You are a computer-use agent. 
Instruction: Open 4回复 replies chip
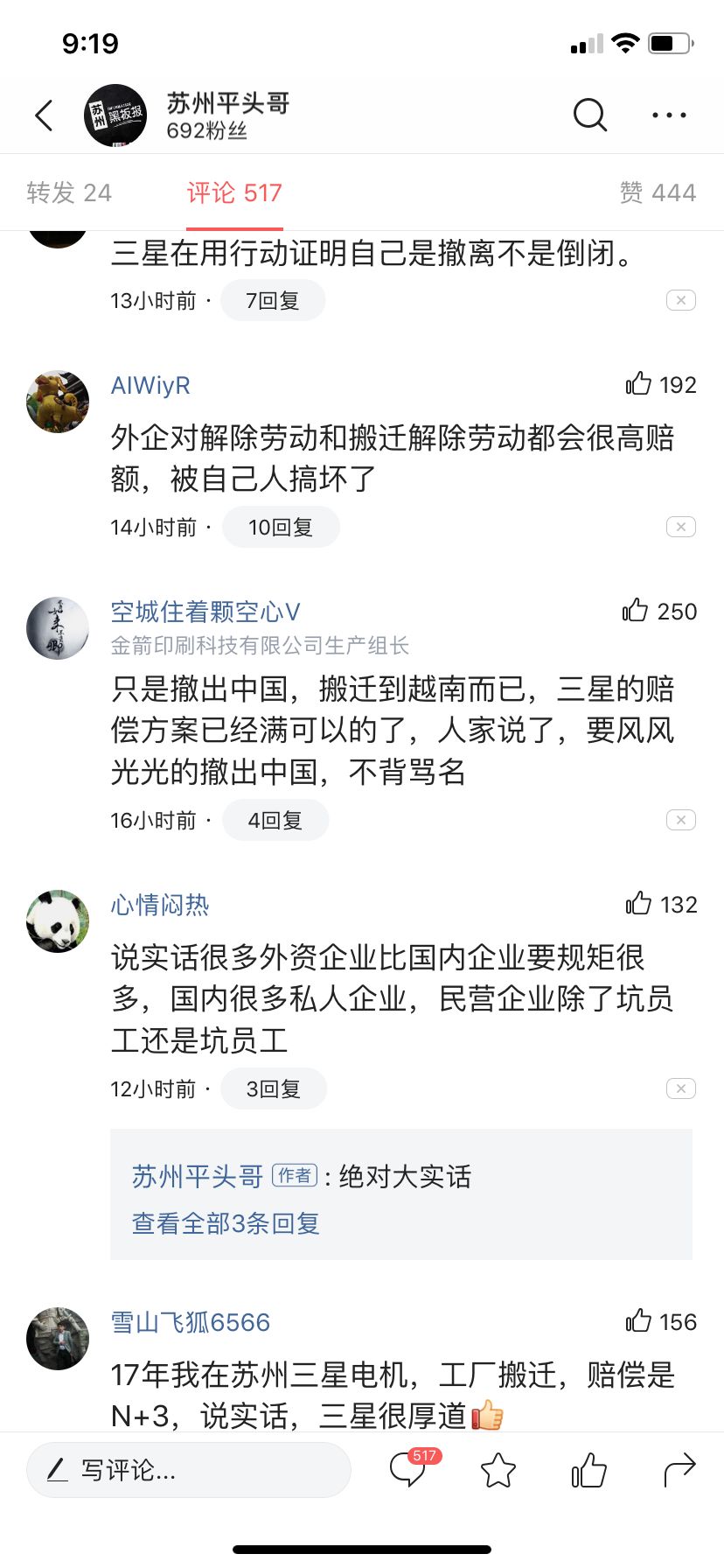click(x=275, y=821)
